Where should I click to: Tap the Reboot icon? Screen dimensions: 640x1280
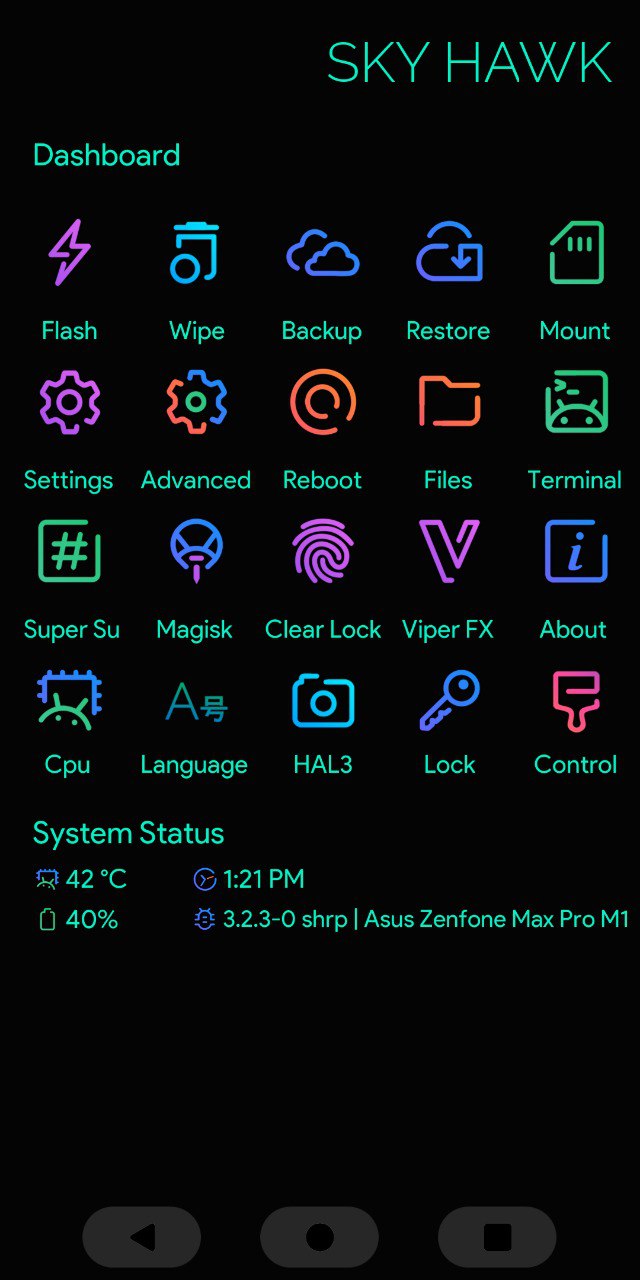click(x=322, y=401)
